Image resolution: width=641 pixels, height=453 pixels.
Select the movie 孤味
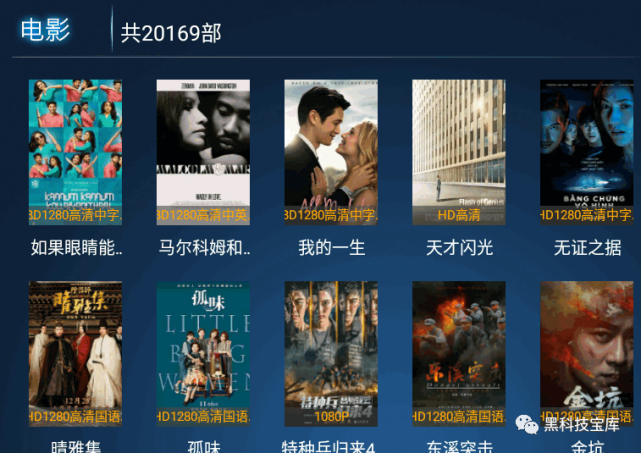click(203, 353)
